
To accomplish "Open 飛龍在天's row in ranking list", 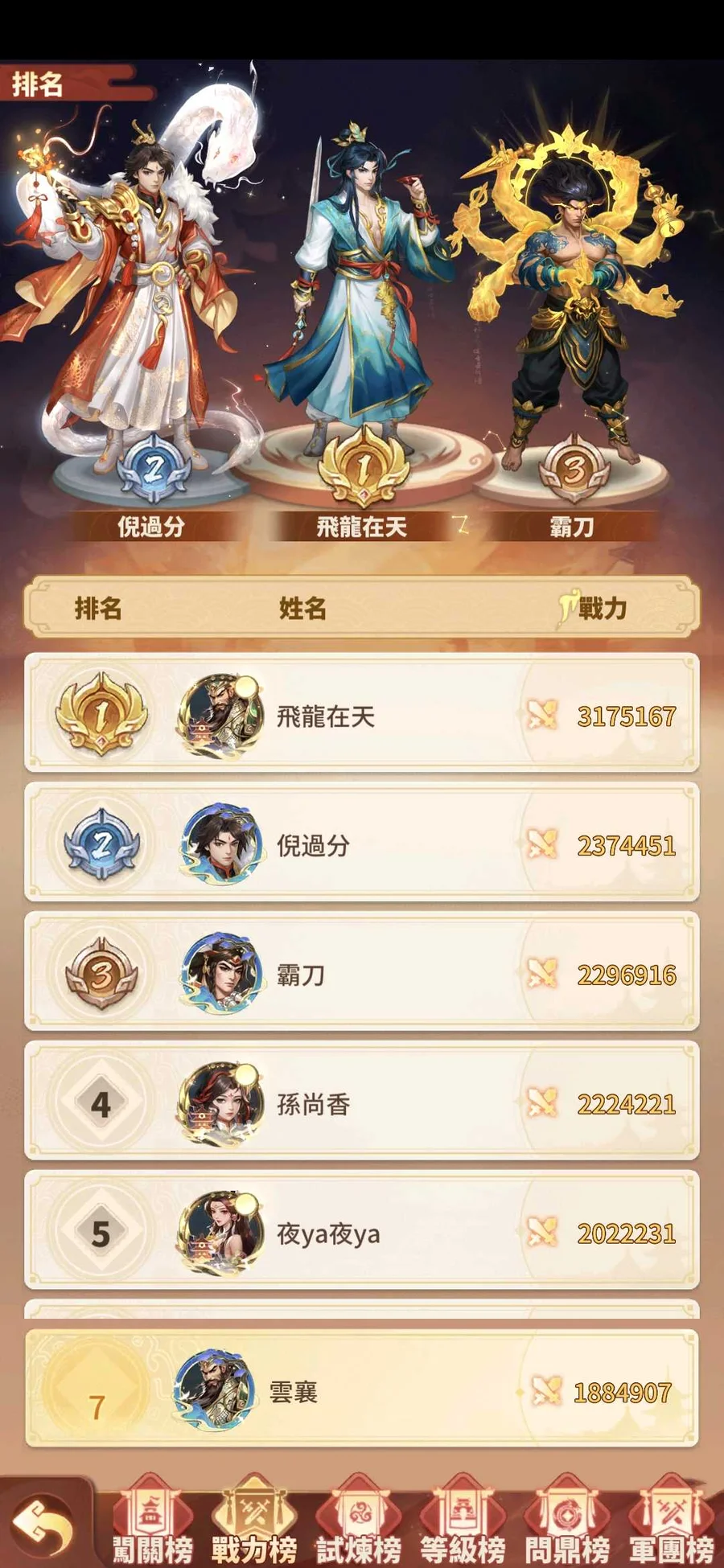I will pos(362,714).
